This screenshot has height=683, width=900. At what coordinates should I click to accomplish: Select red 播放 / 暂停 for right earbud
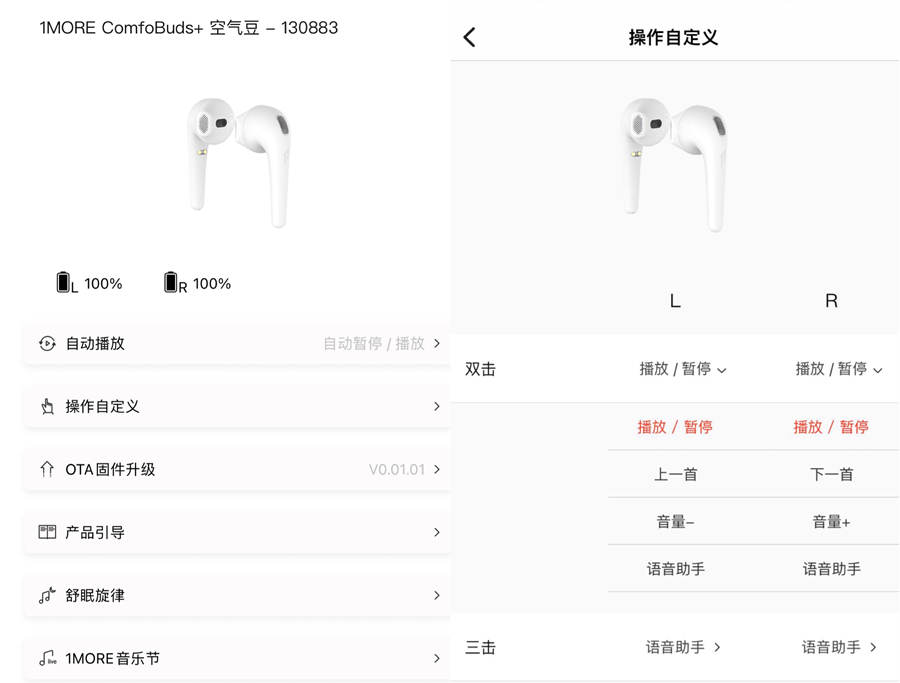point(831,427)
